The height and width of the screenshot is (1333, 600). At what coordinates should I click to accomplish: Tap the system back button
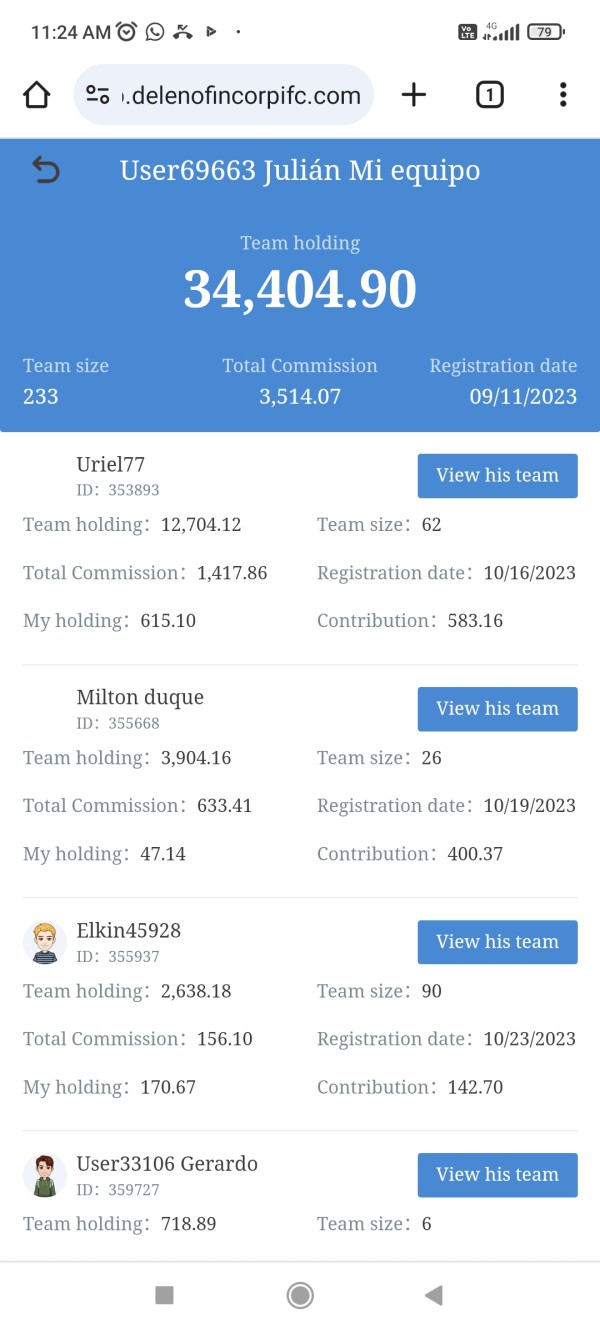[x=433, y=1296]
